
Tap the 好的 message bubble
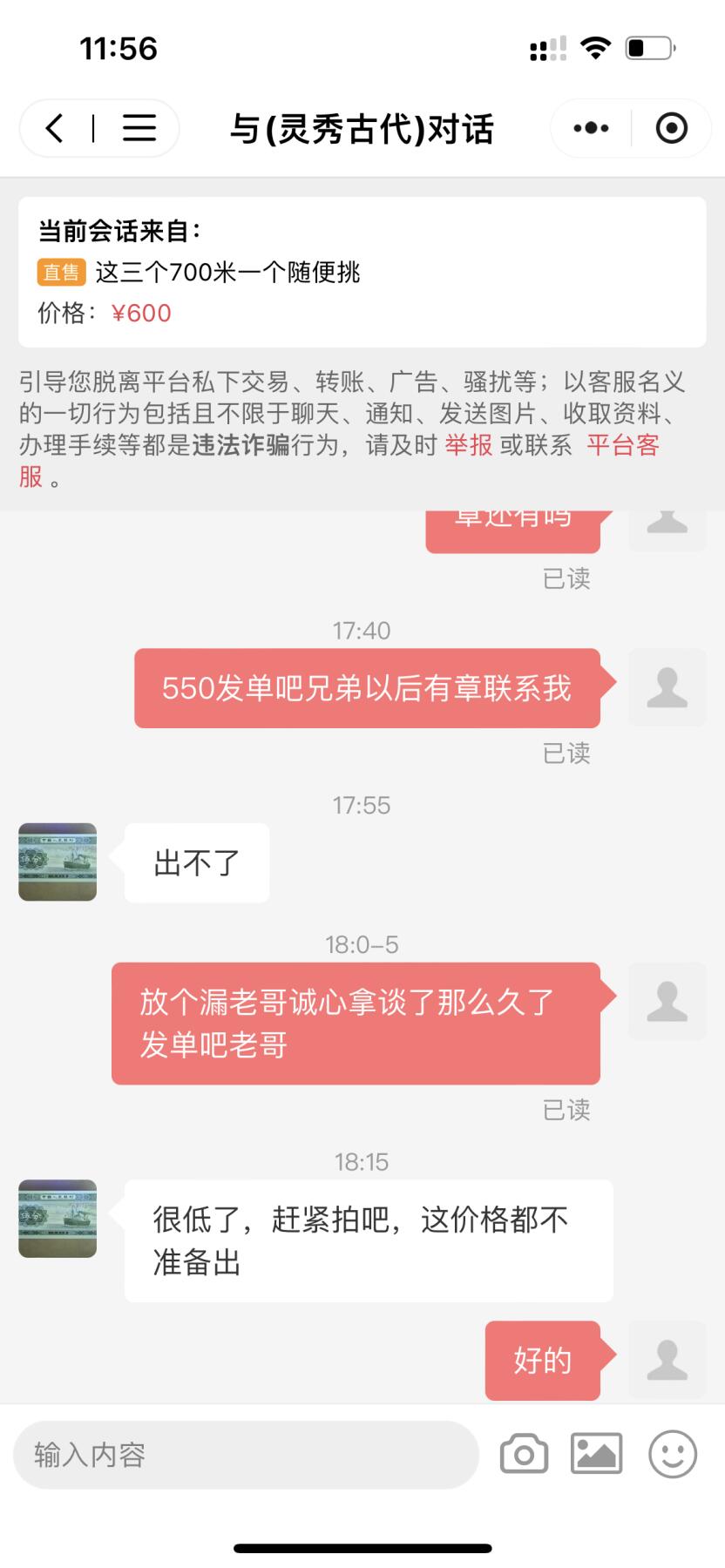pyautogui.click(x=542, y=1361)
